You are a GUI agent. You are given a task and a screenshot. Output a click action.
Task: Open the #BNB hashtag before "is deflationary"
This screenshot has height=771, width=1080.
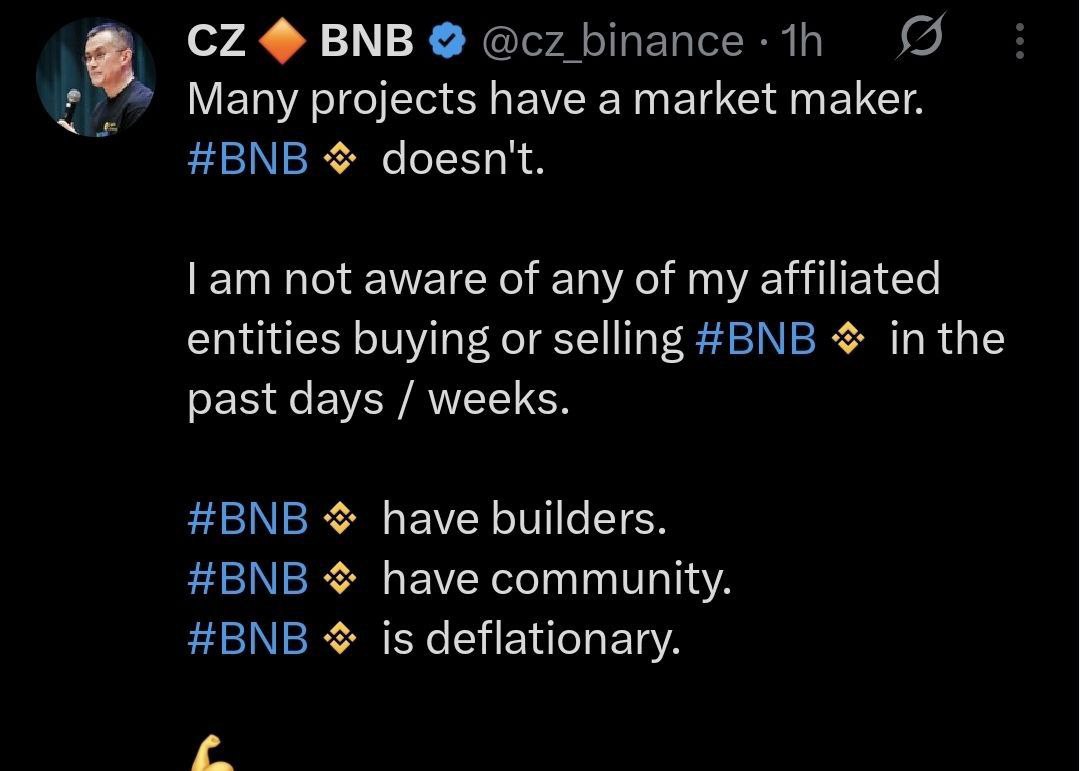248,638
